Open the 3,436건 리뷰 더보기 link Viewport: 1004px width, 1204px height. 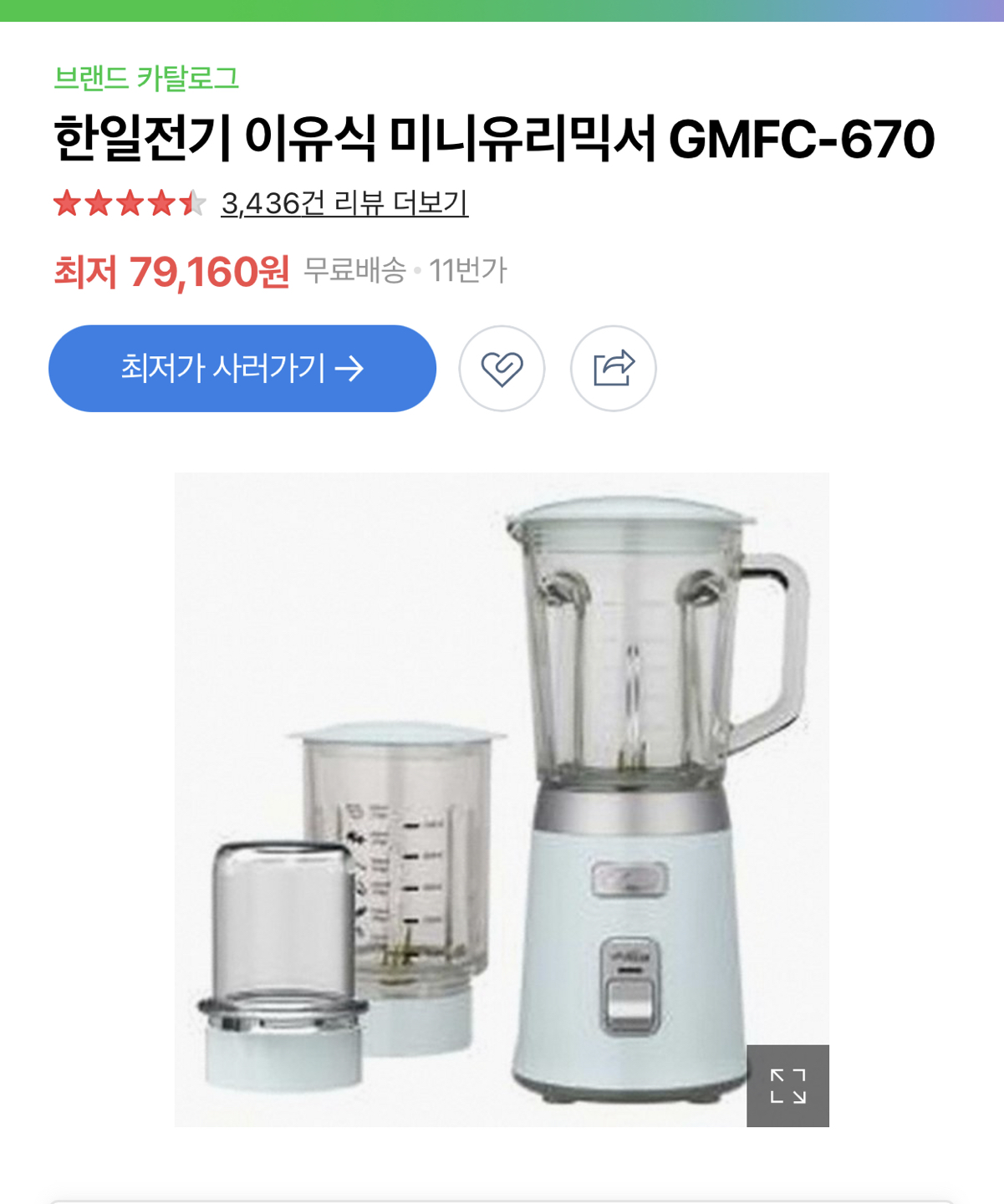click(344, 203)
